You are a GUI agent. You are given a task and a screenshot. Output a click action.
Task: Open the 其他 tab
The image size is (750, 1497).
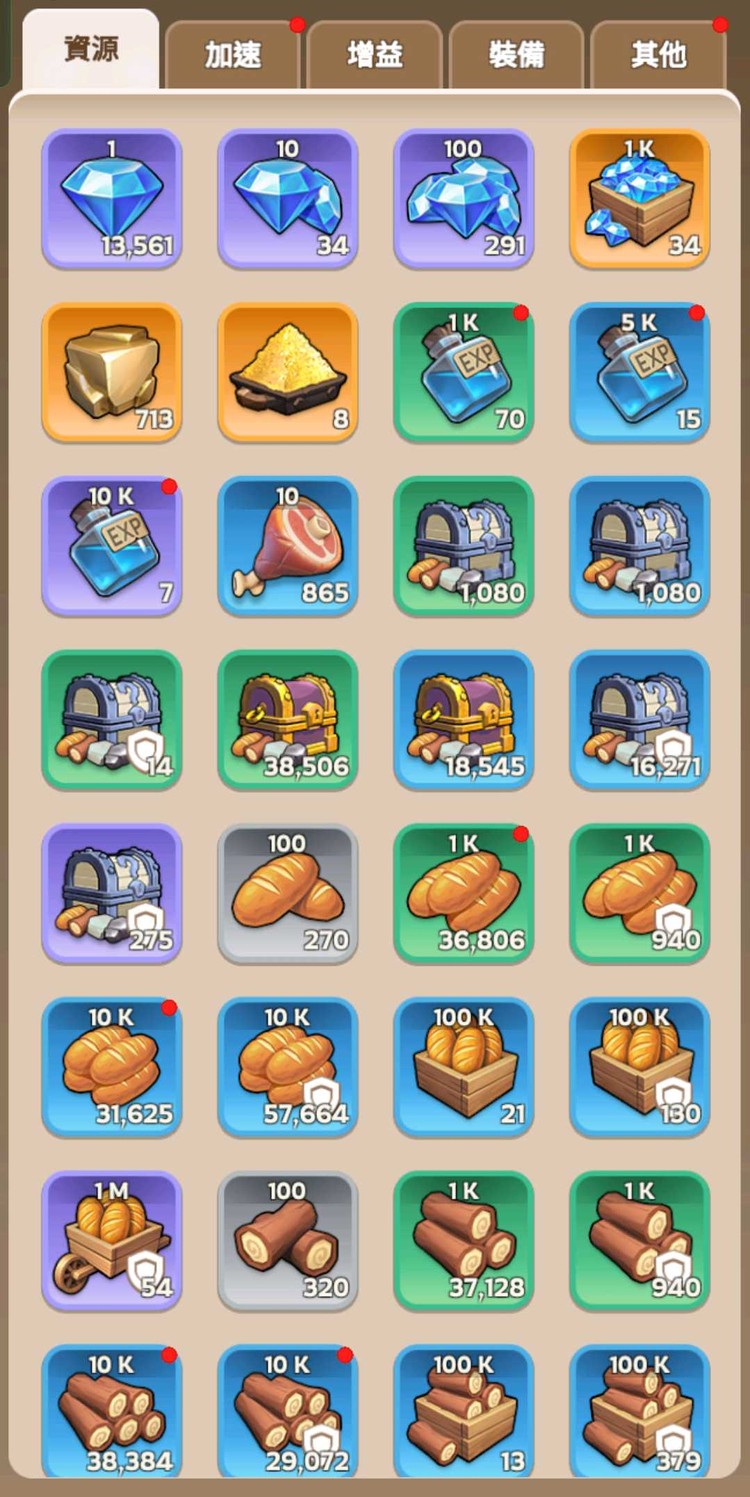click(658, 55)
